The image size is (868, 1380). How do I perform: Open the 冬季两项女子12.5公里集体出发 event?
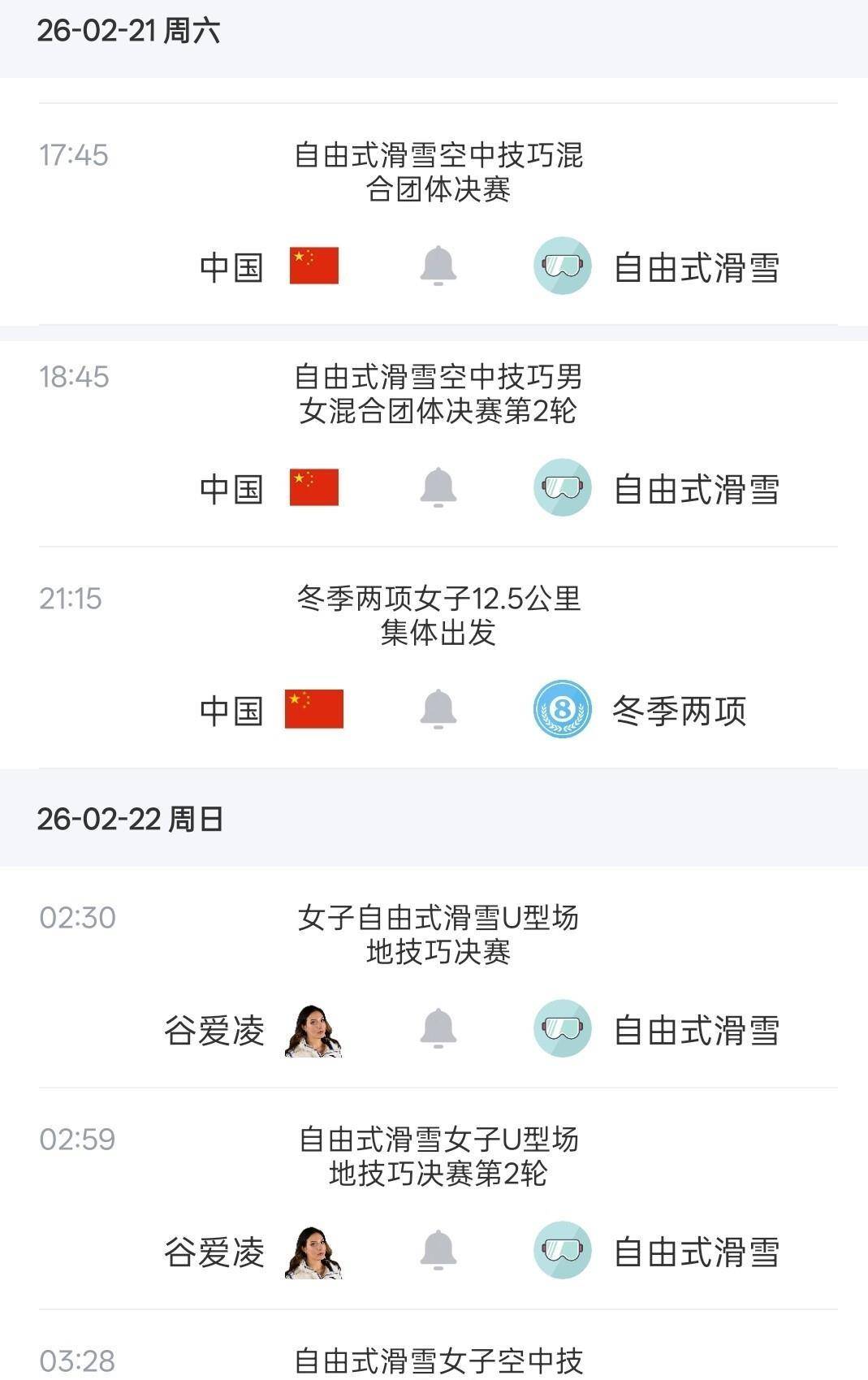438,615
